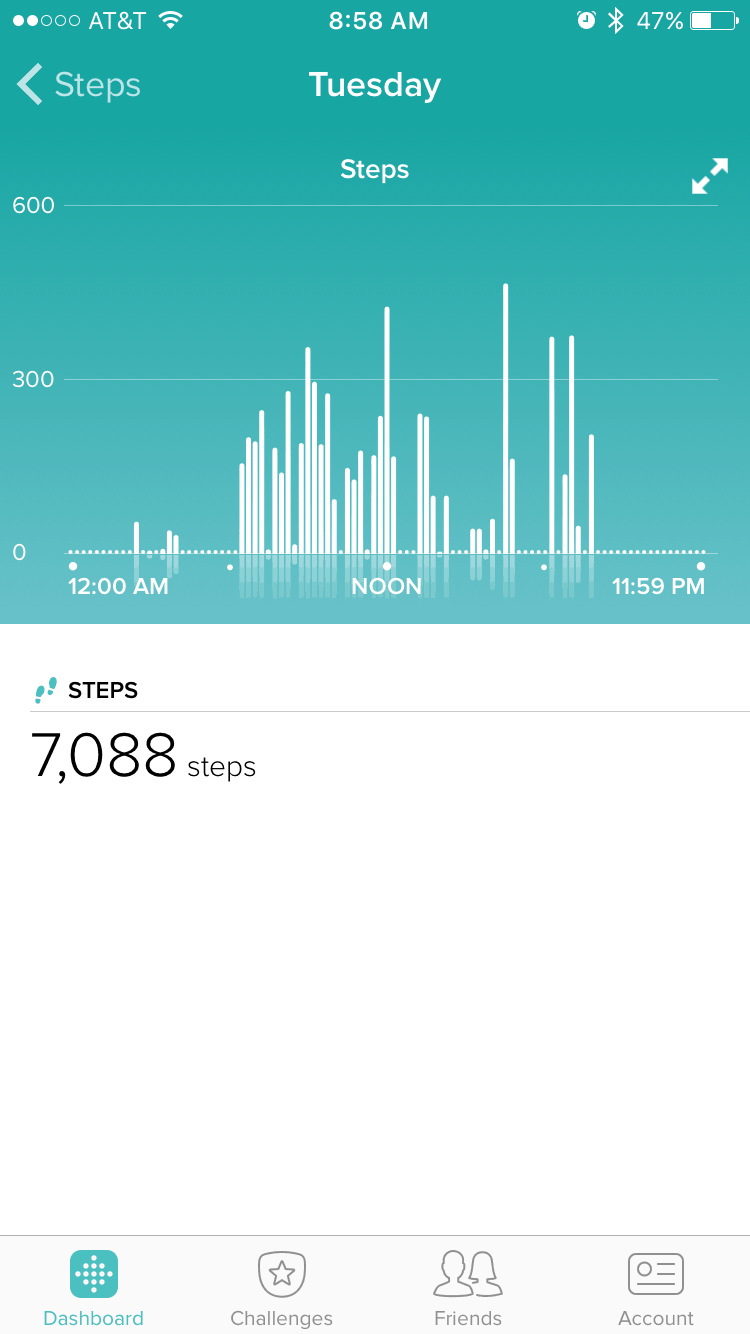Go back to the Steps list
This screenshot has width=750, height=1334.
coord(79,85)
